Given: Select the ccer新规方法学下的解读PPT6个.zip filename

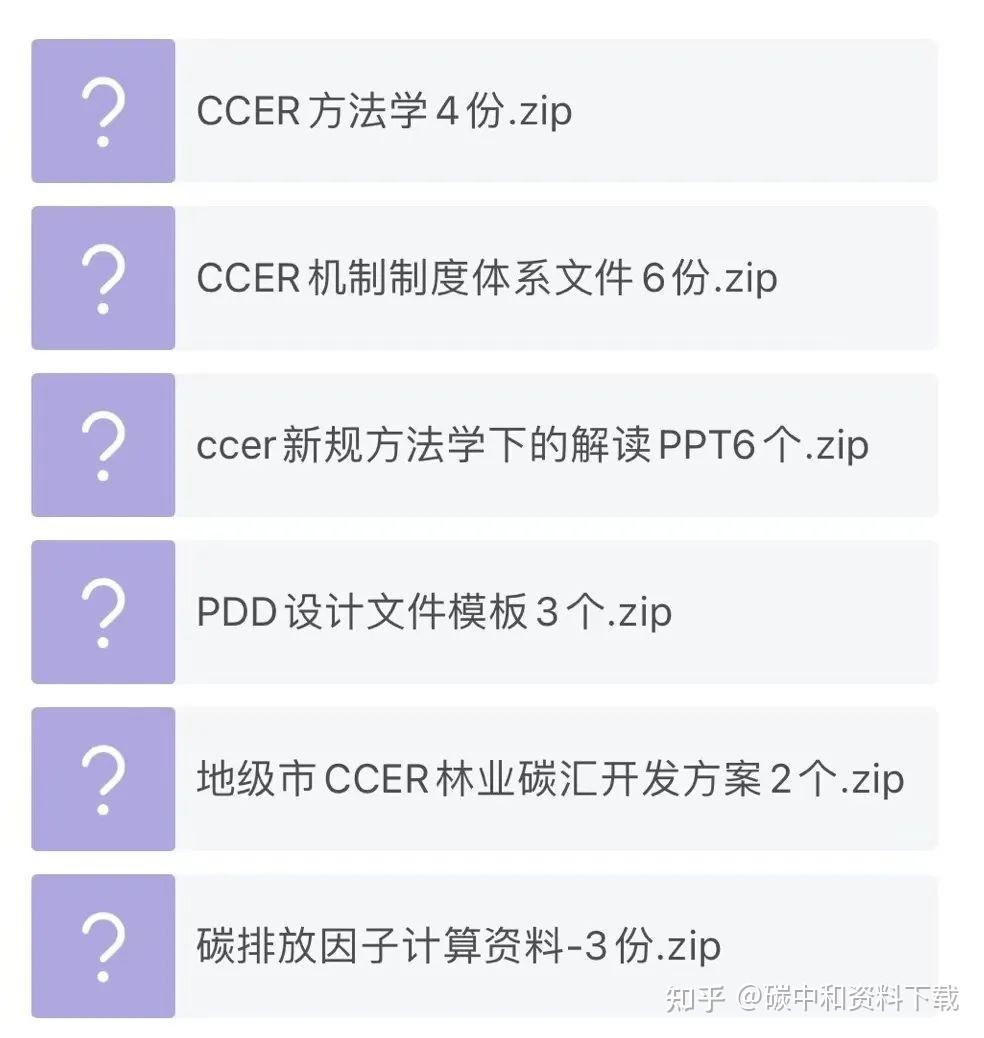Looking at the screenshot, I should (x=530, y=446).
